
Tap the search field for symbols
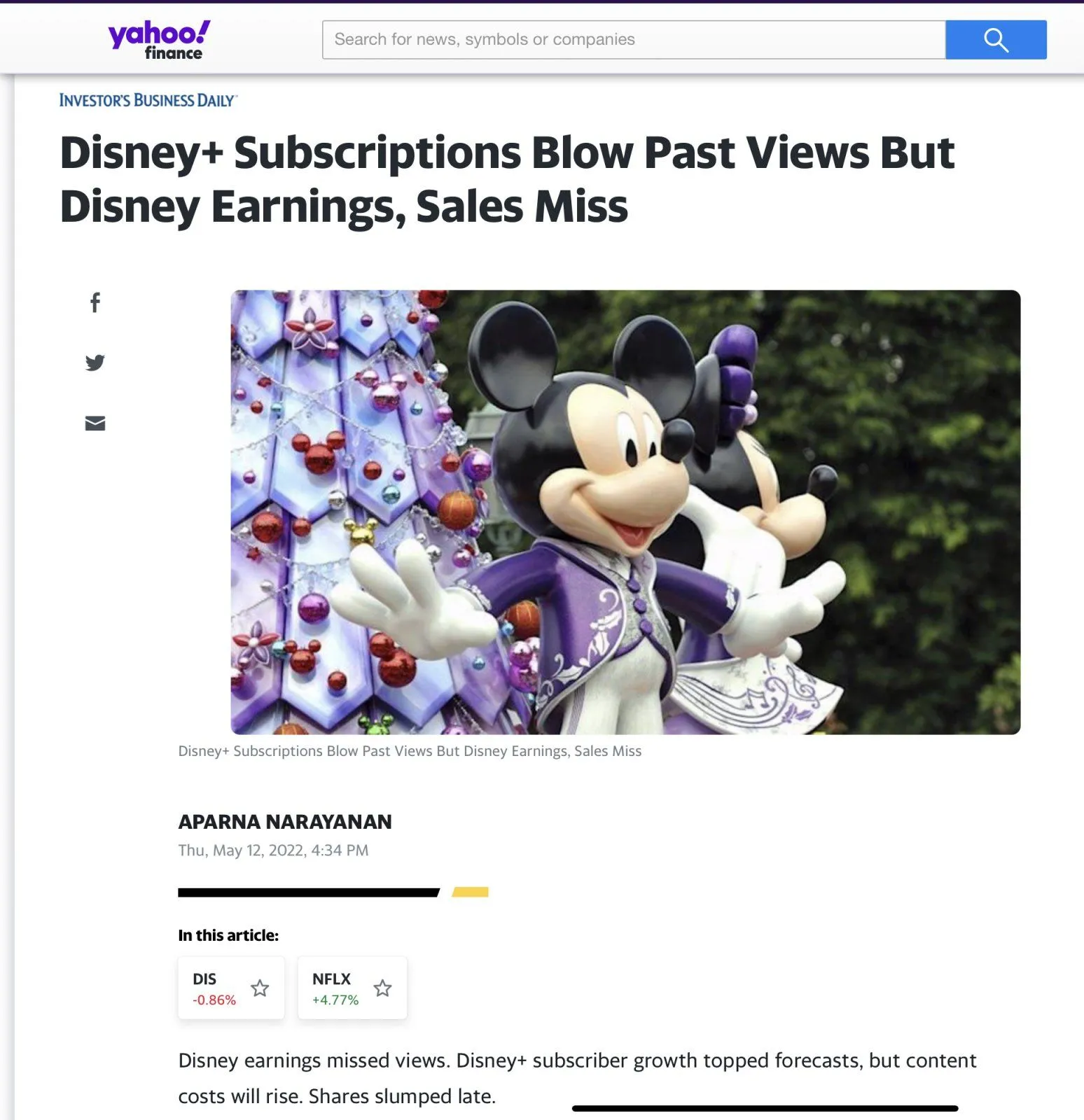[633, 40]
